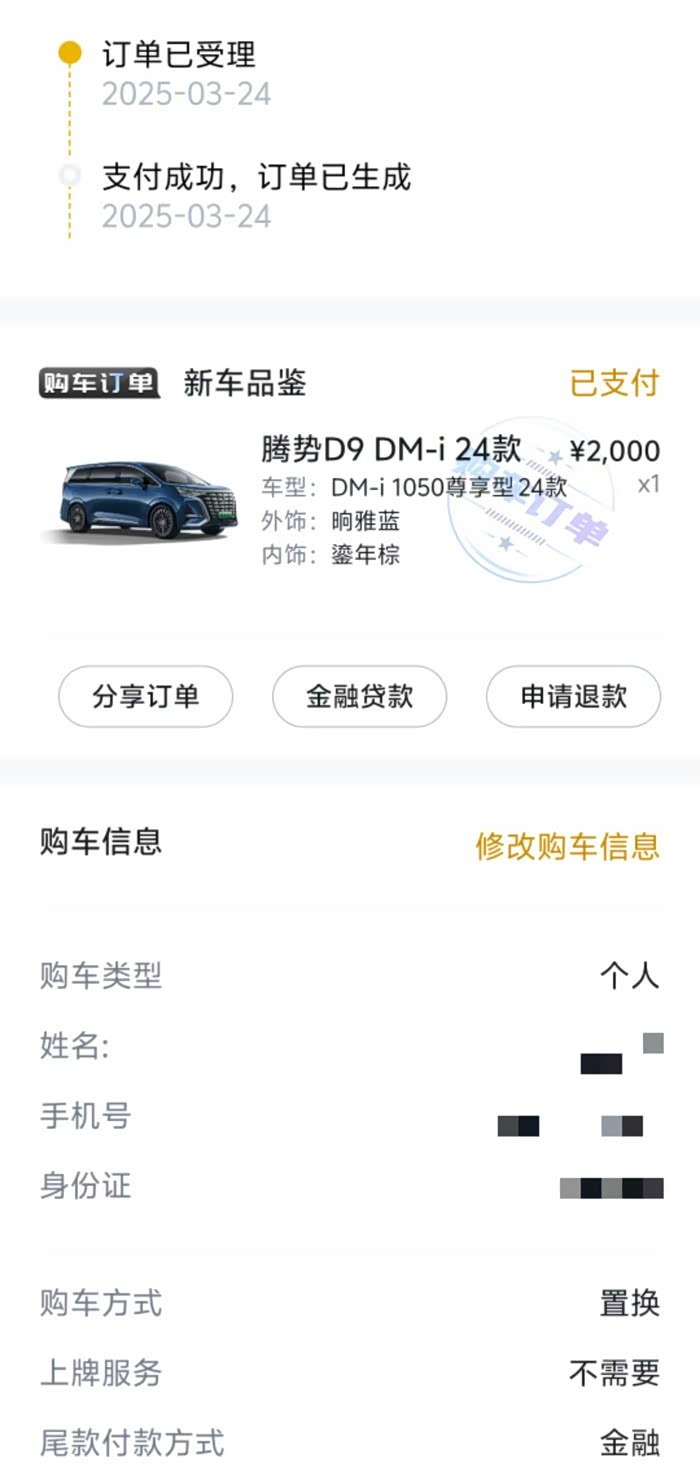Edit details with 修改购车信息
Screen dimensions: 700x1476
pyautogui.click(x=567, y=847)
